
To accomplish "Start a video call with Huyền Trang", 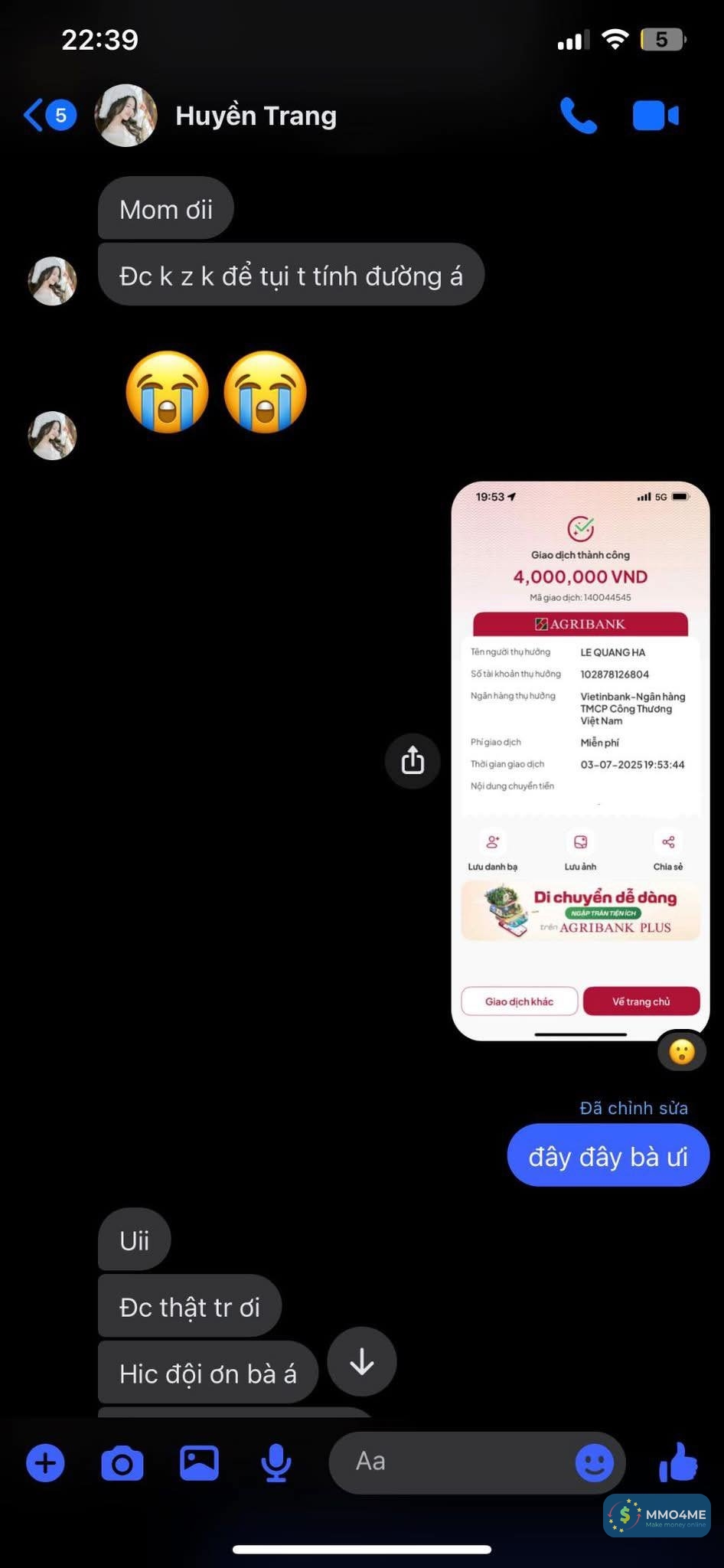I will click(x=655, y=116).
